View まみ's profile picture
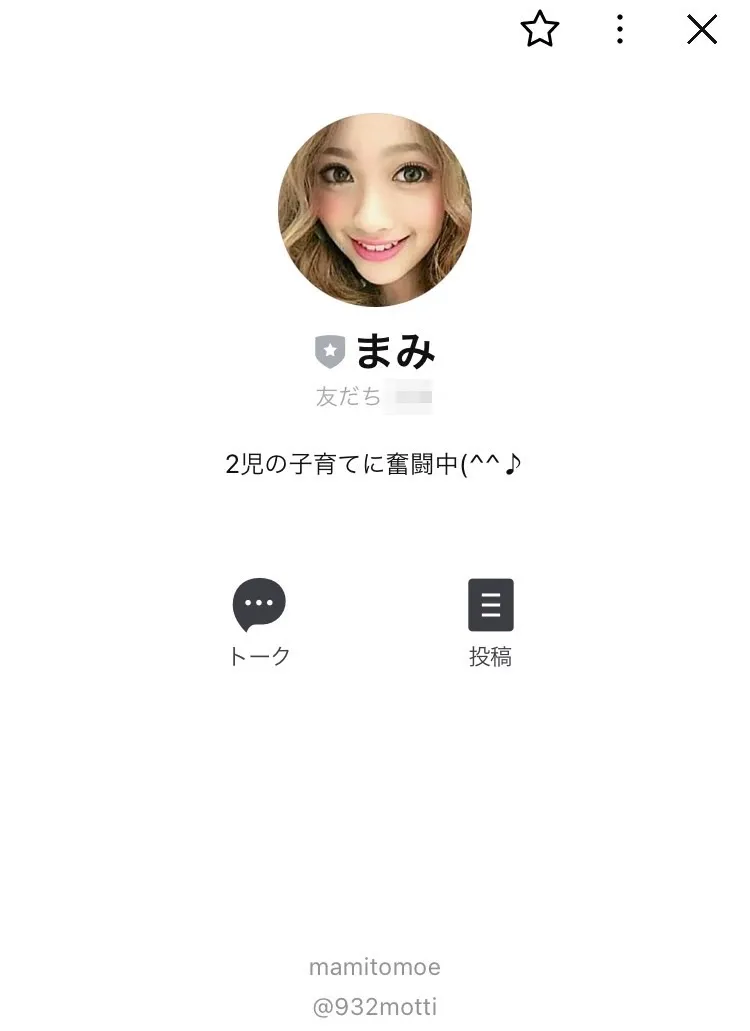750x1031 pixels. 375,210
